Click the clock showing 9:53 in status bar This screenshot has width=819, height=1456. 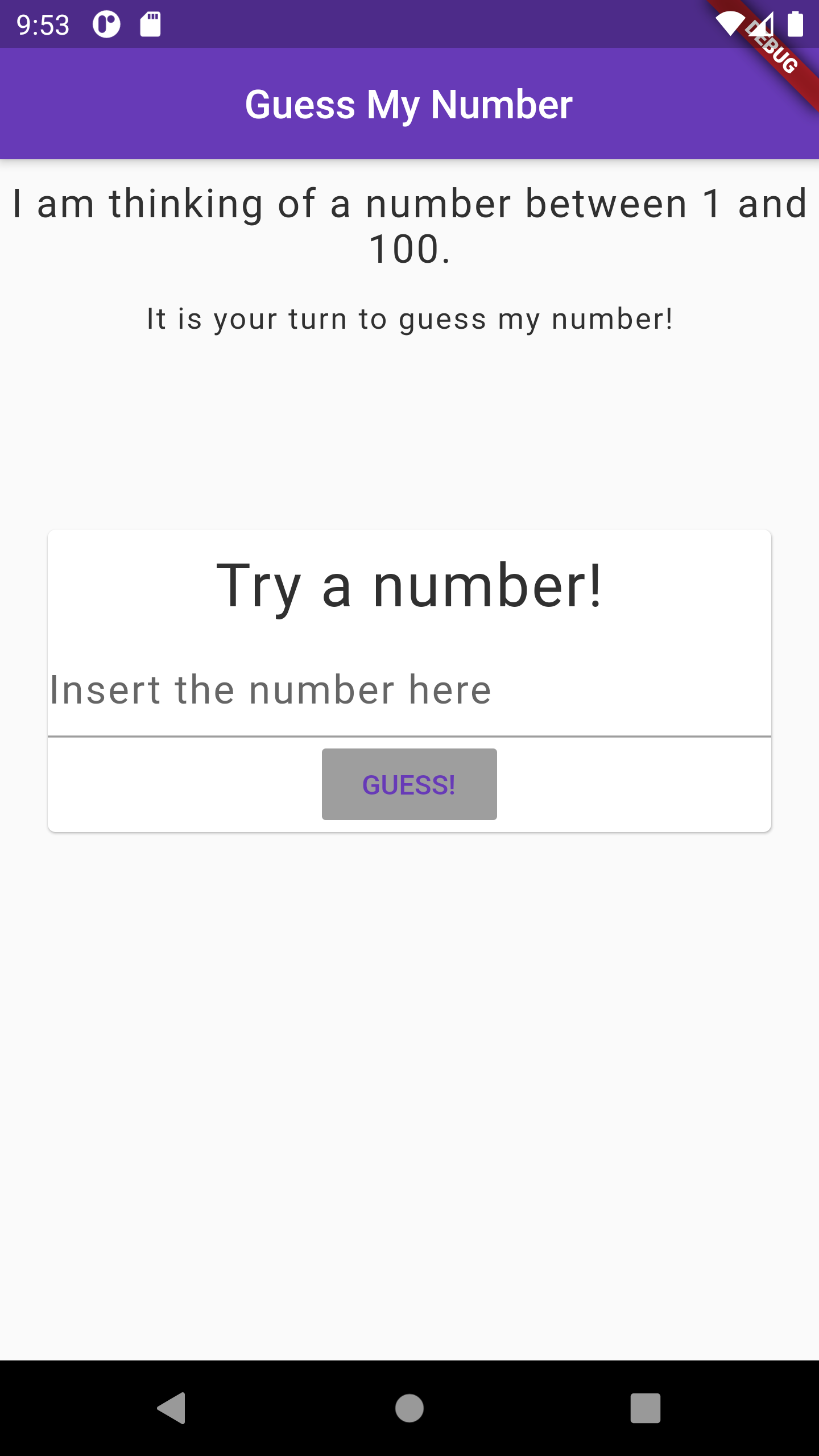(43, 24)
